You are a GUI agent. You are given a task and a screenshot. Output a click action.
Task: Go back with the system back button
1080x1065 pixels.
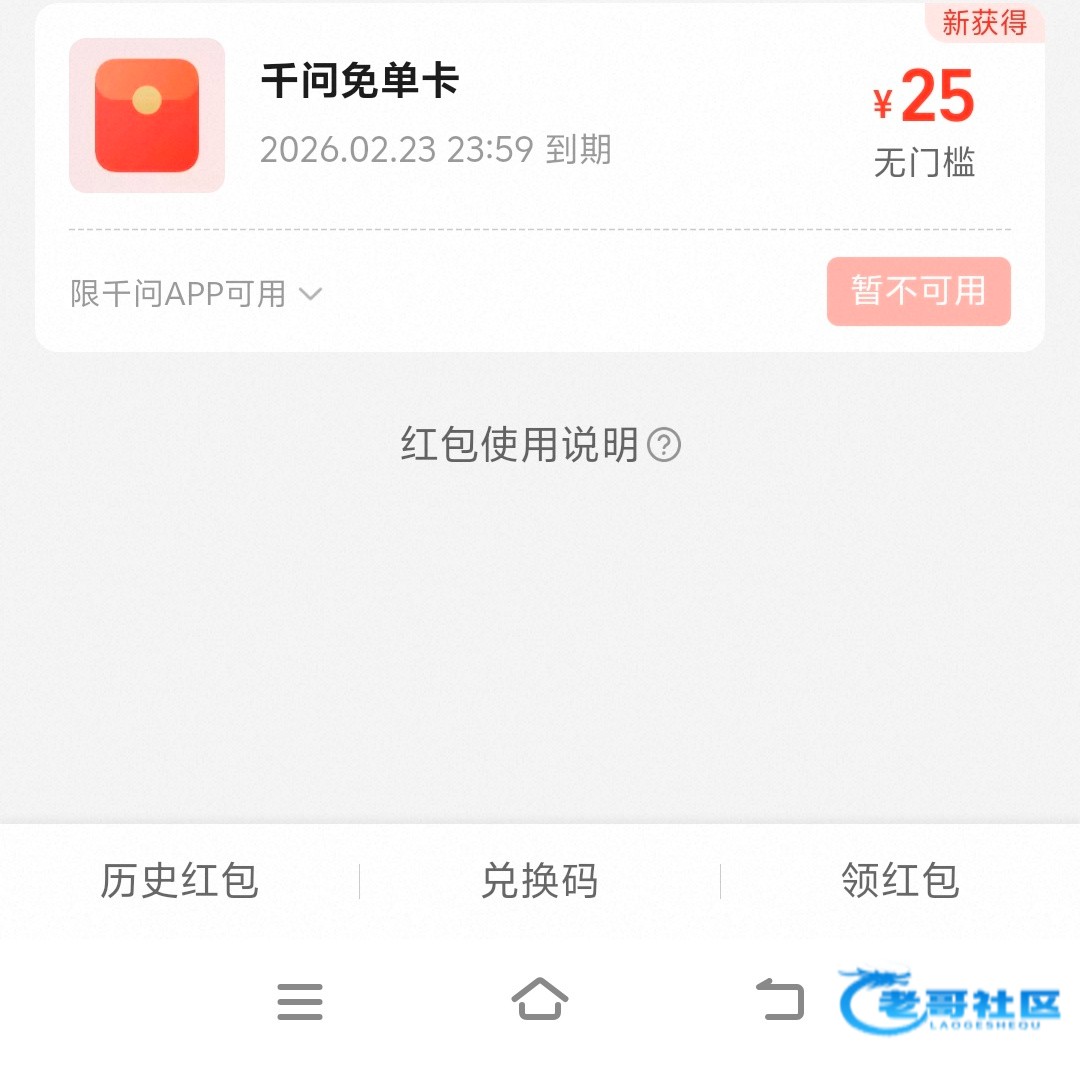tap(780, 999)
